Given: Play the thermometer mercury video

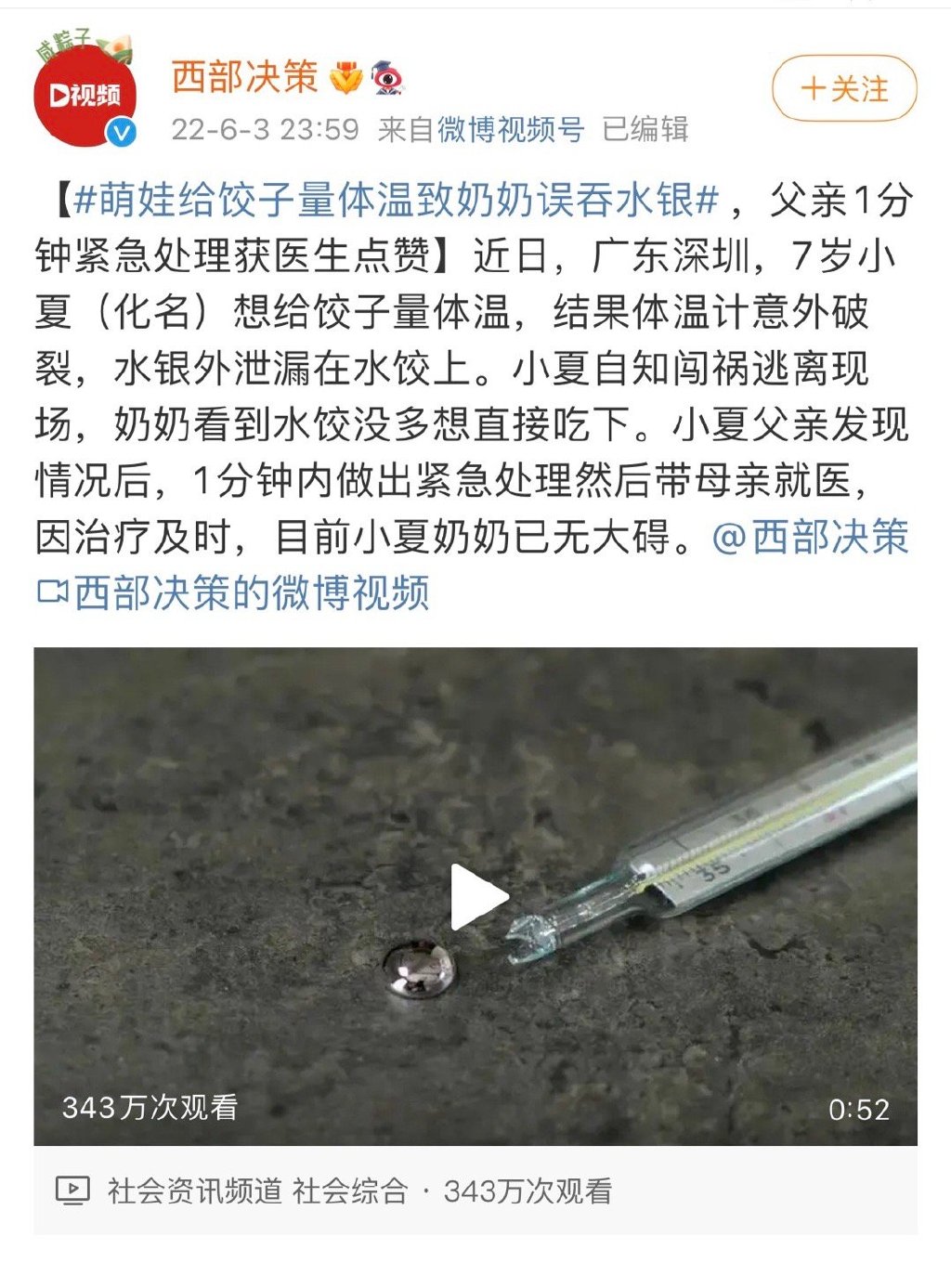Looking at the screenshot, I should click(478, 896).
